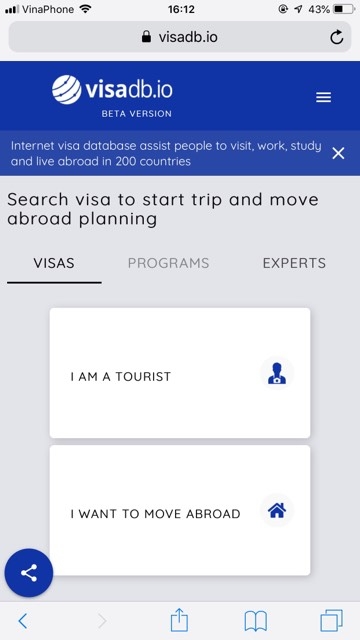
Task: Choose the I Am A Tourist card
Action: (x=180, y=373)
